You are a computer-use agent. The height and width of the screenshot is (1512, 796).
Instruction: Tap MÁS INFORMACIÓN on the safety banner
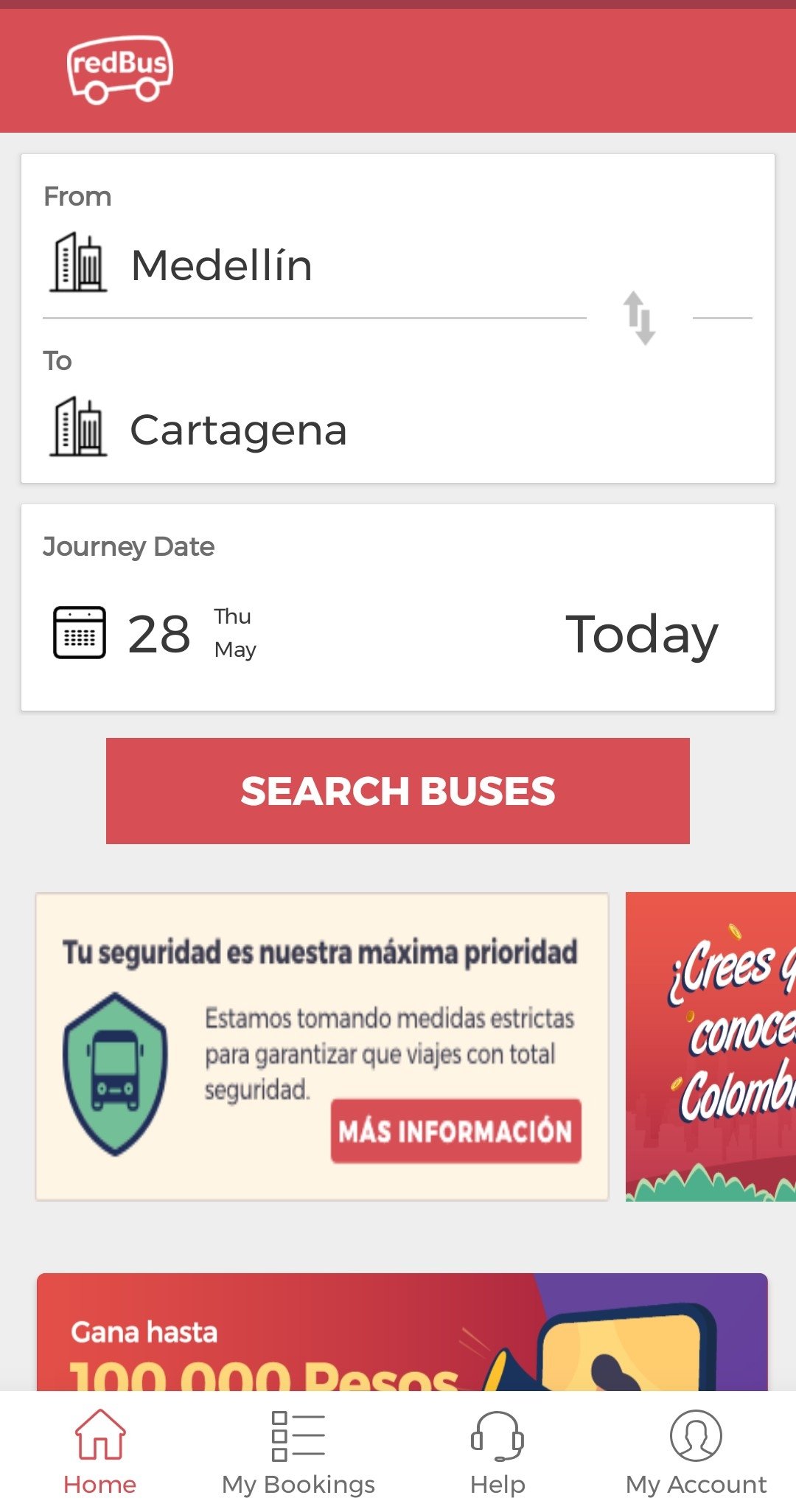455,1131
